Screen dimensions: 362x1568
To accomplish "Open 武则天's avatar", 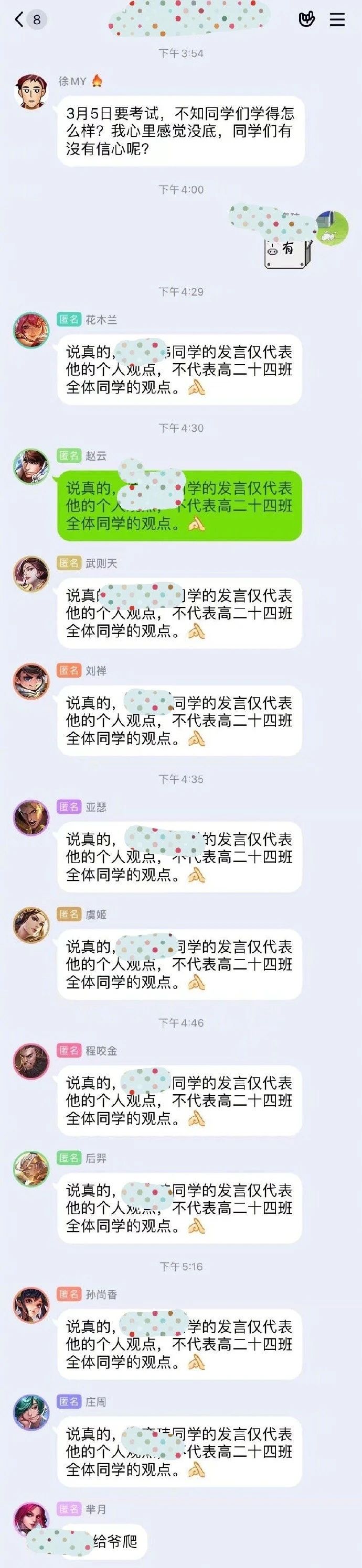I will [31, 574].
